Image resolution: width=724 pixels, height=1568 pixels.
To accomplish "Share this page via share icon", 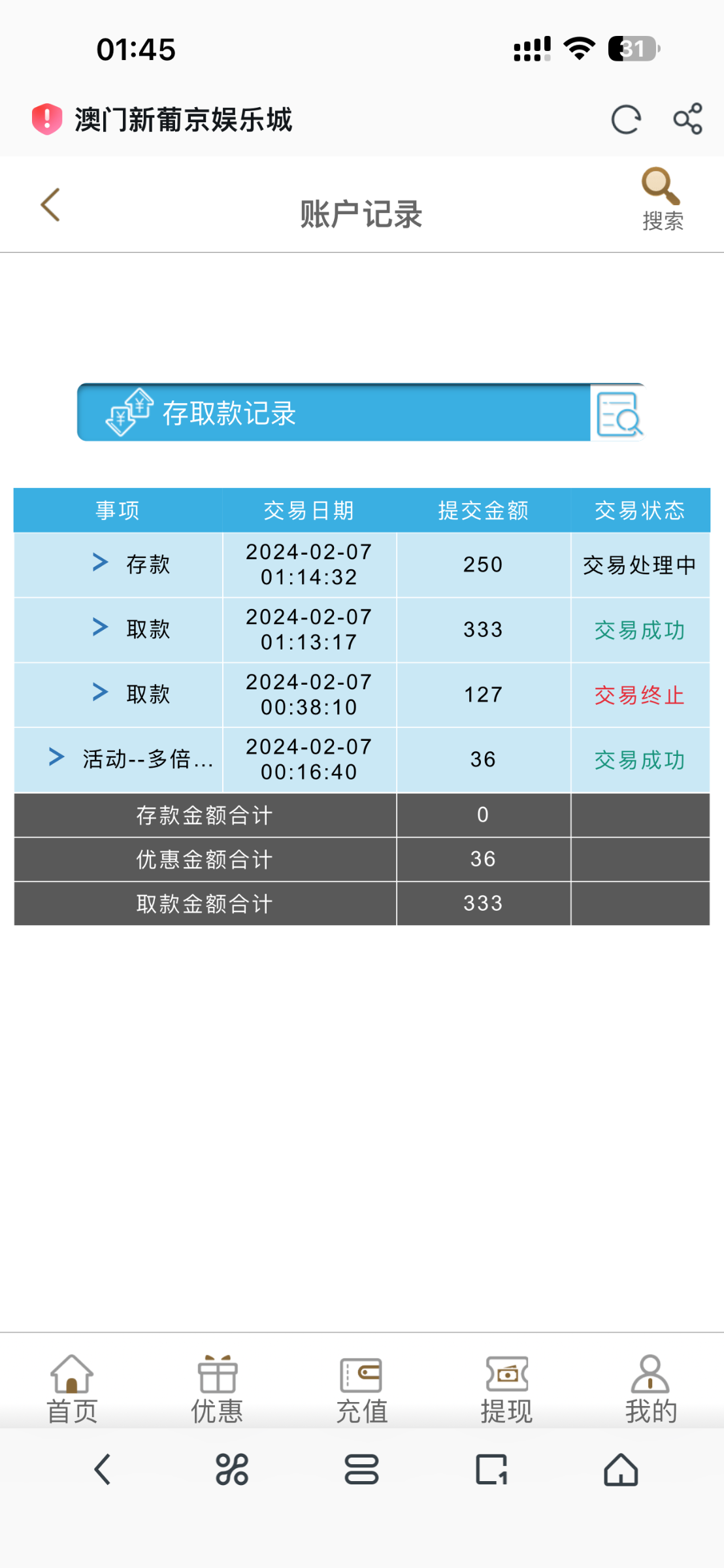I will [687, 120].
